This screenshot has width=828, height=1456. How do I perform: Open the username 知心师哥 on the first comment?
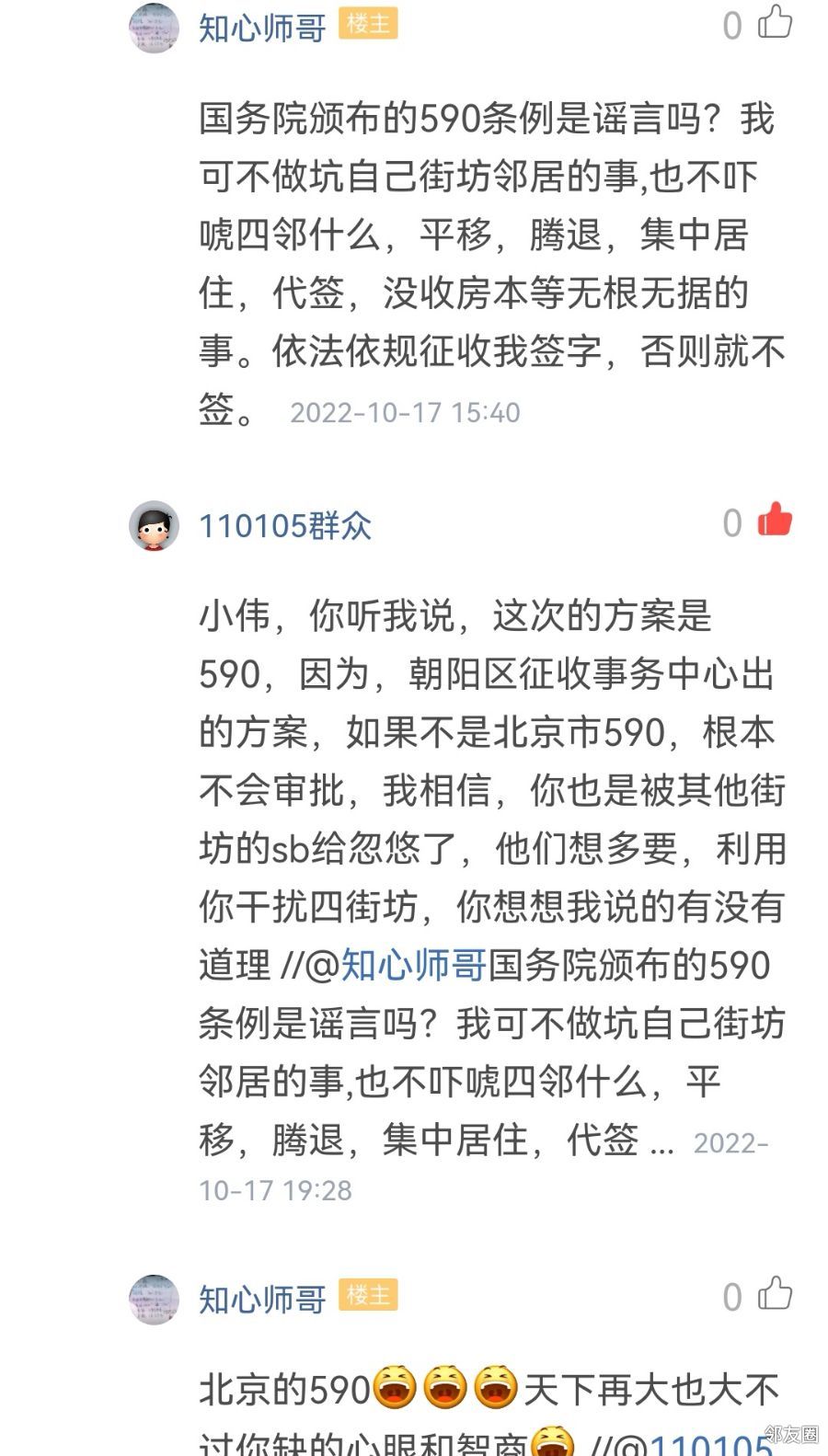[x=262, y=28]
